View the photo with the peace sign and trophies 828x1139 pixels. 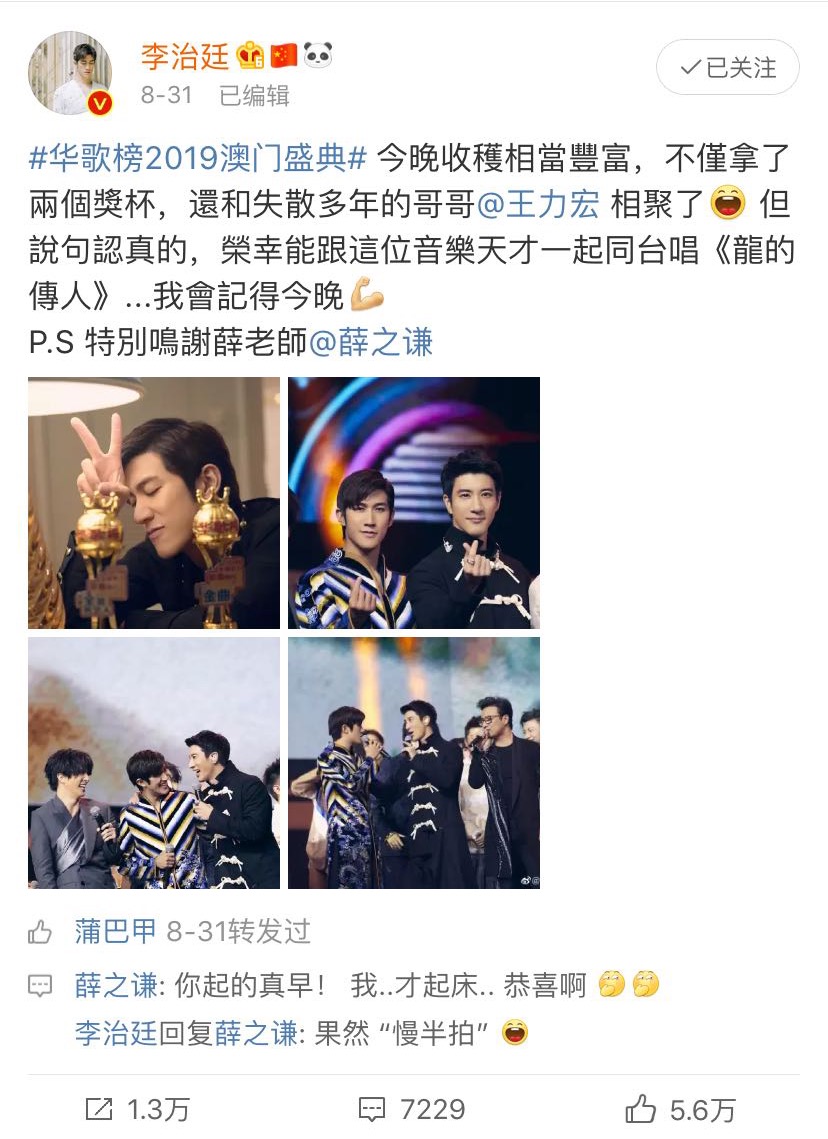pyautogui.click(x=154, y=503)
